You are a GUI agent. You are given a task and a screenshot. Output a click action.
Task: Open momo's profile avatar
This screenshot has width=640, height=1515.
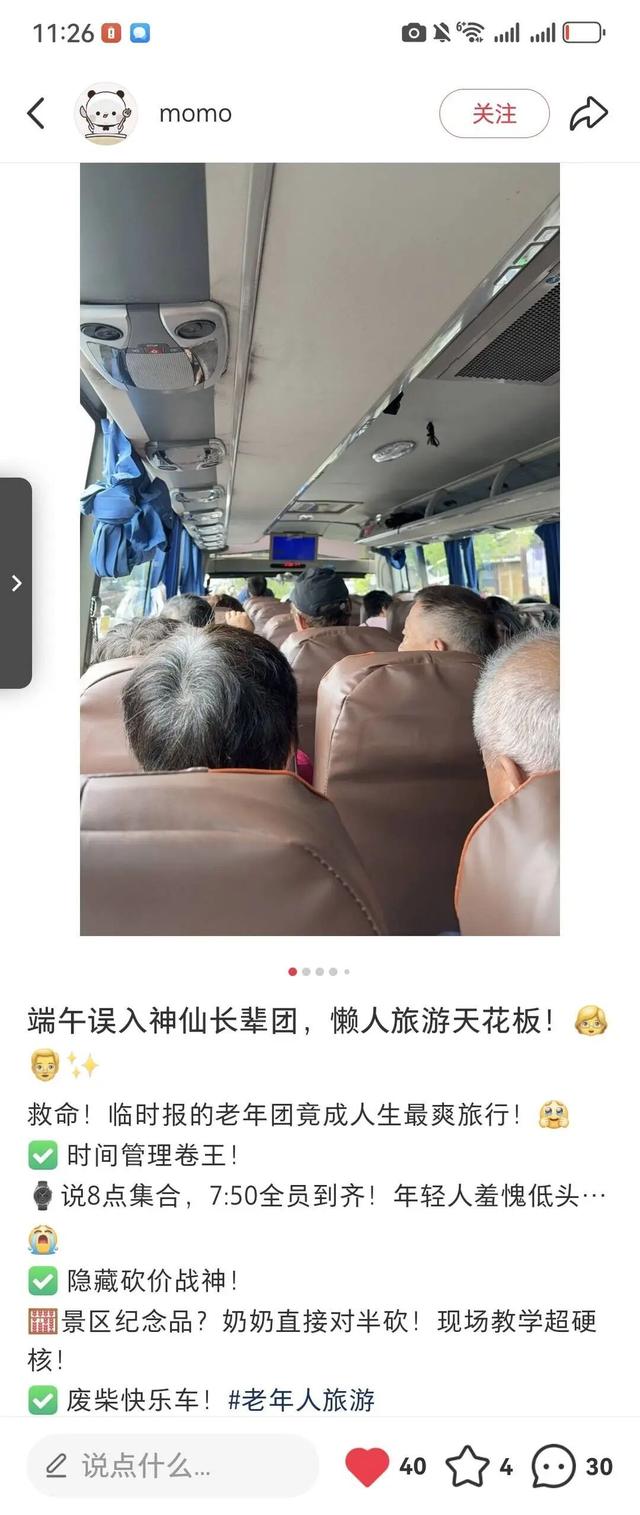pyautogui.click(x=106, y=114)
